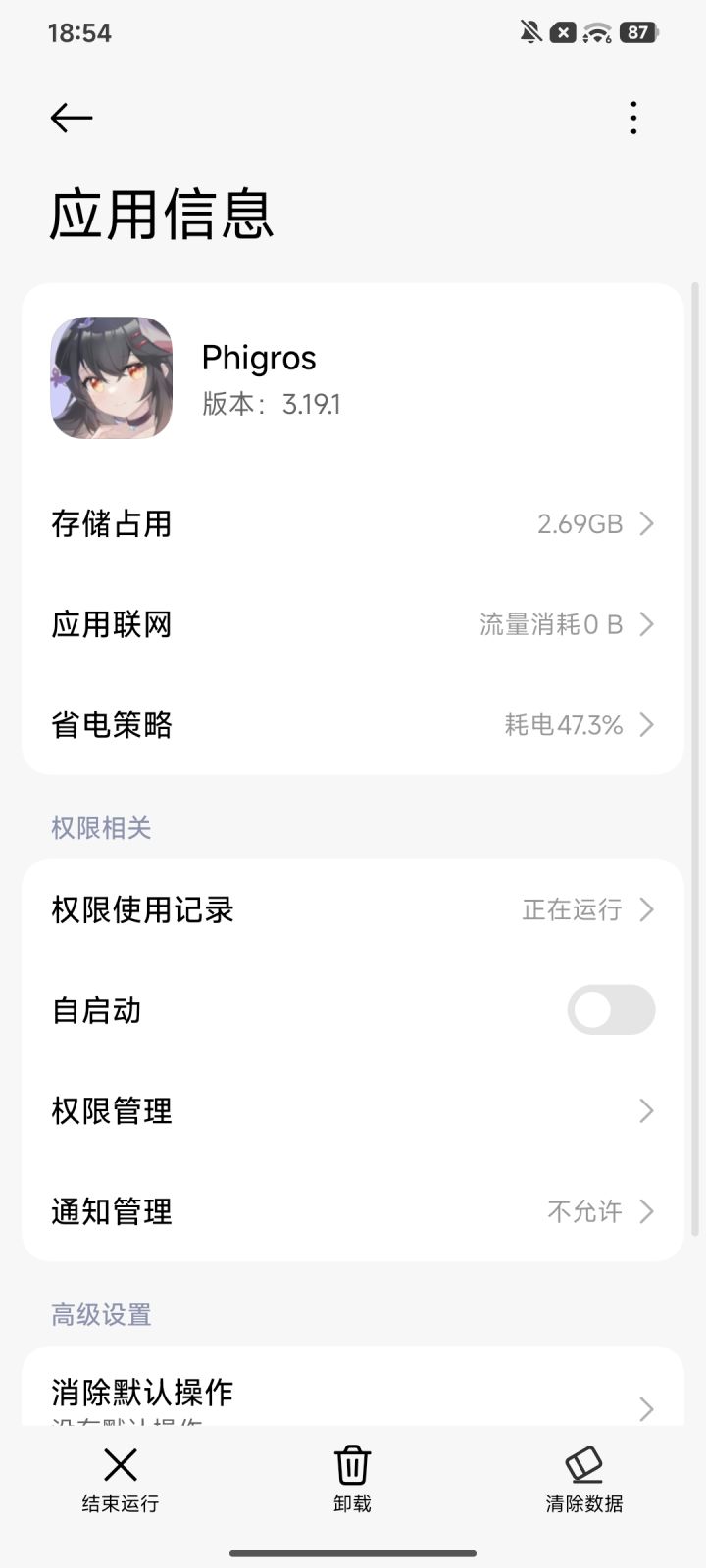The width and height of the screenshot is (706, 1568).
Task: View 权限使用记录 permission usage records
Action: pos(353,909)
